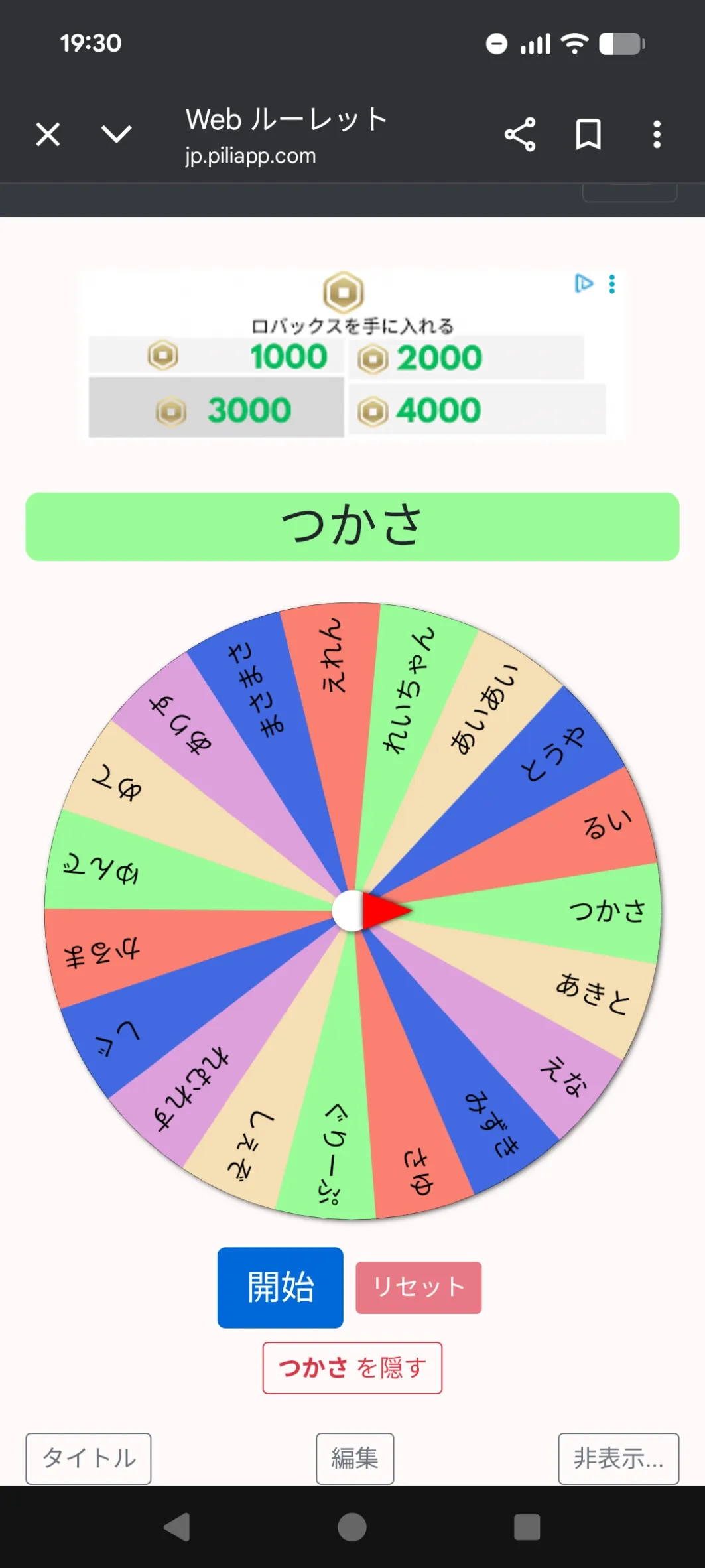Expand the down-arrow next to the page title
Viewport: 705px width, 1568px height.
pyautogui.click(x=117, y=135)
